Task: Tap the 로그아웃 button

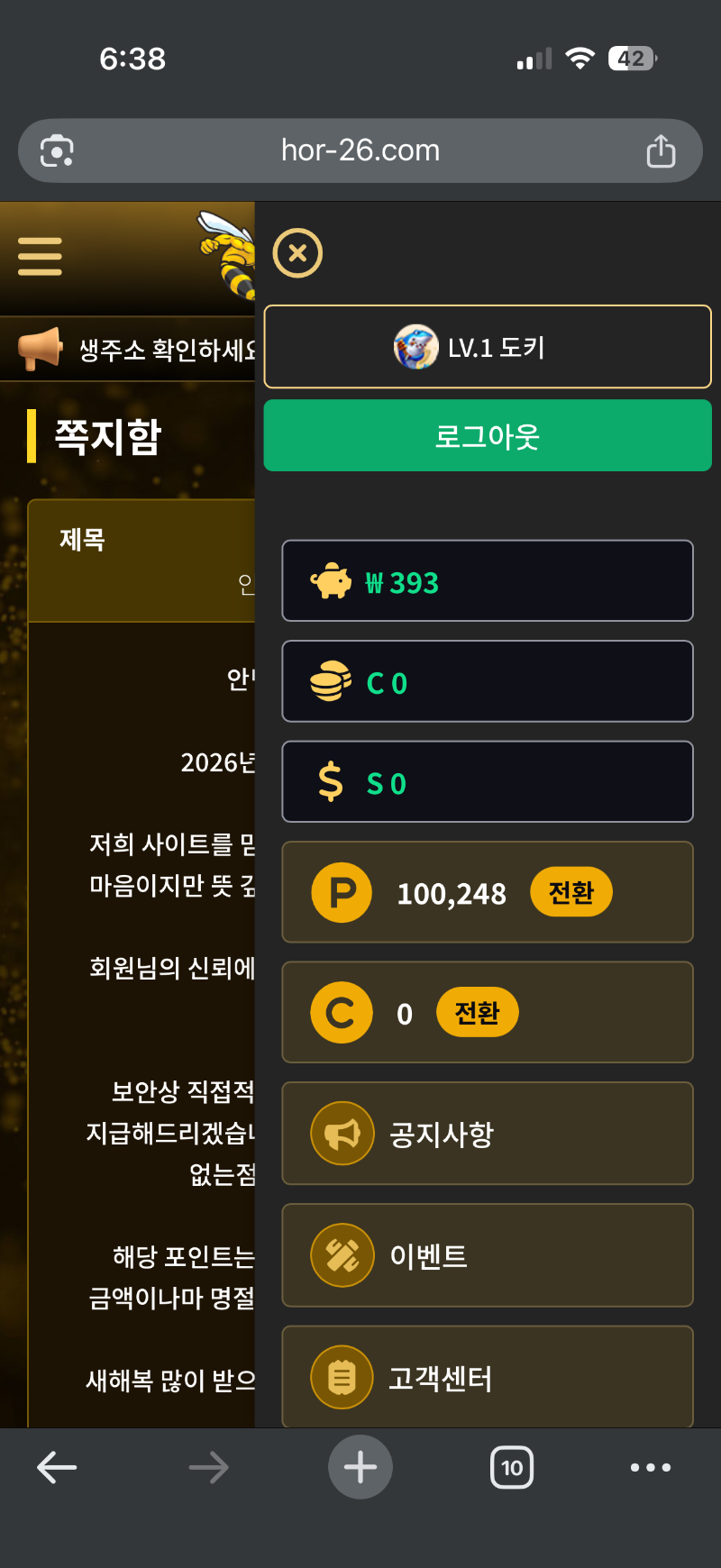Action: [487, 436]
